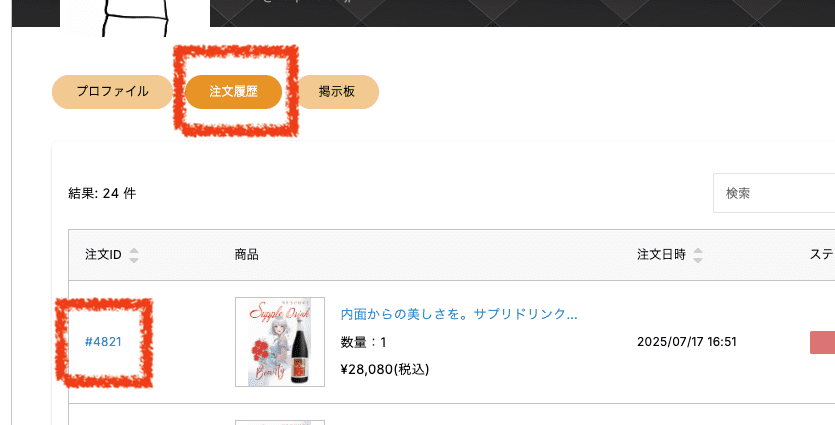The image size is (835, 425).
Task: Tap the 検索 search field
Action: coord(773,193)
